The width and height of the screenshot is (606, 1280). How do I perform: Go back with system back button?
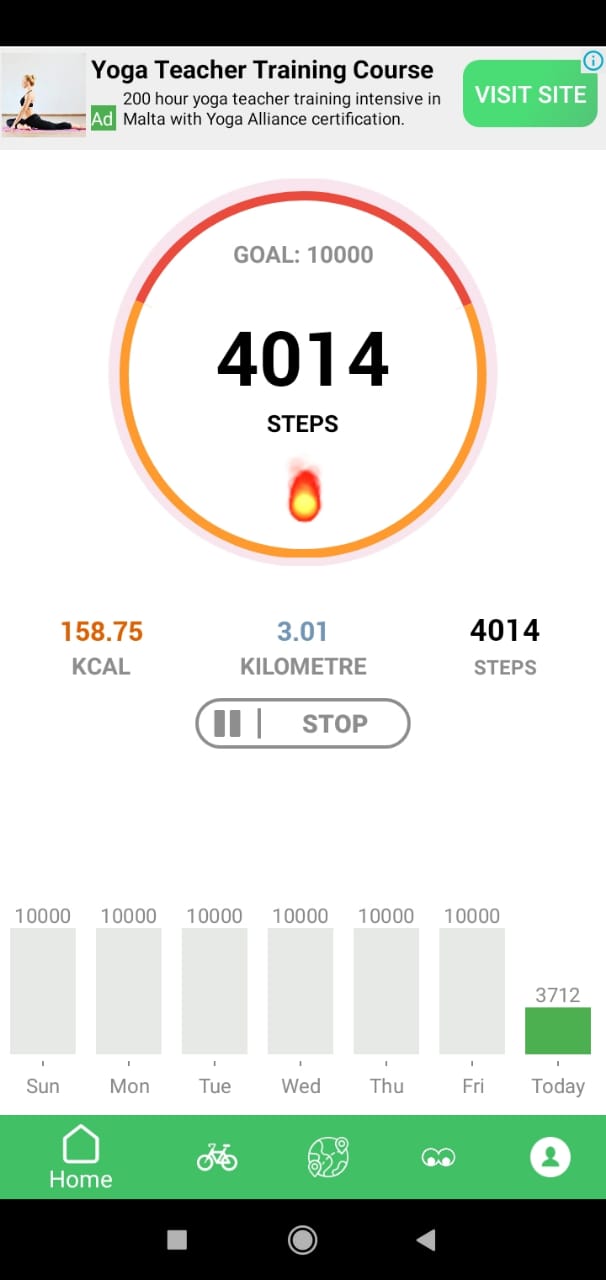click(426, 1240)
